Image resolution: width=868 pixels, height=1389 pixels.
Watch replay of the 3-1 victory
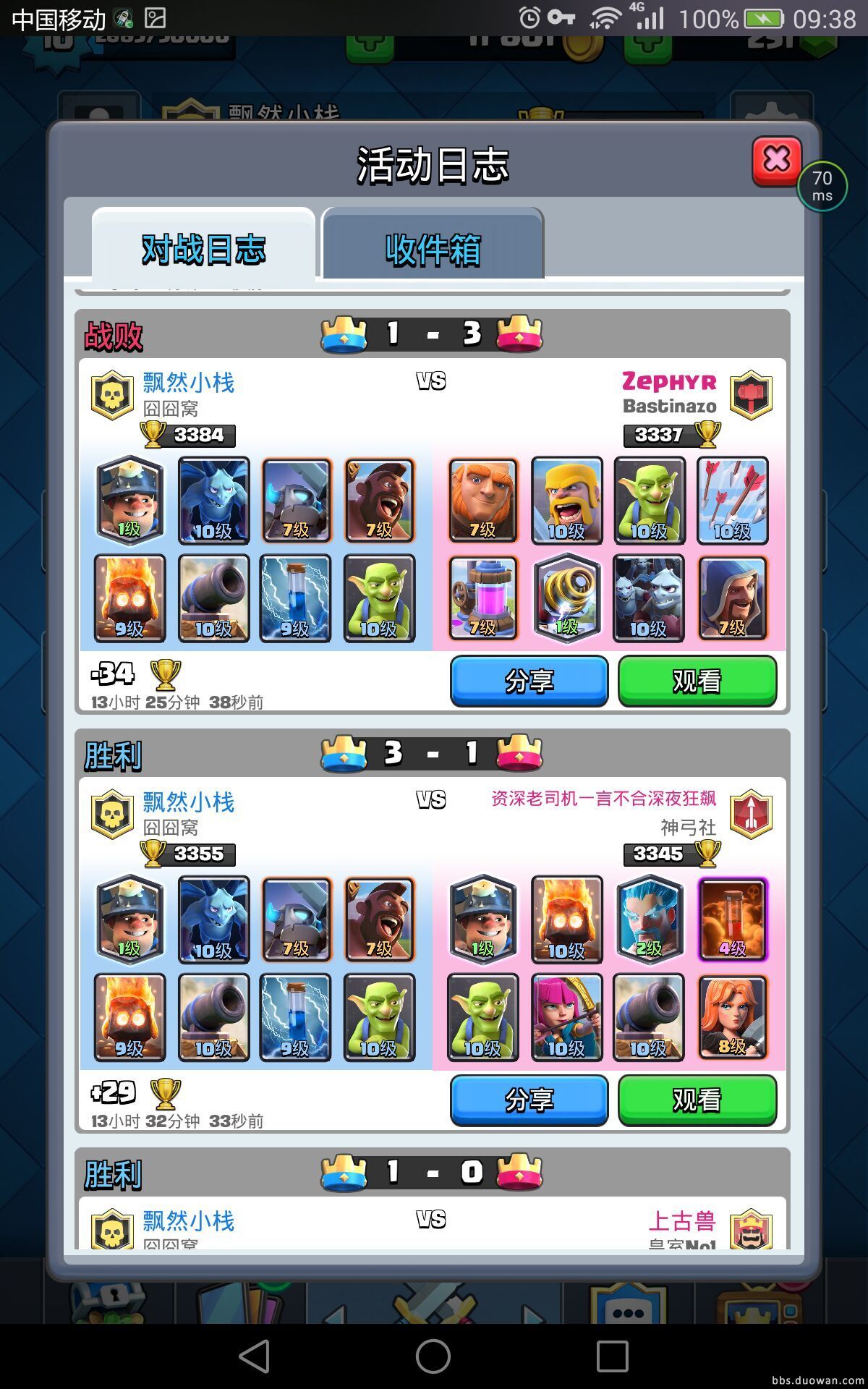697,1100
